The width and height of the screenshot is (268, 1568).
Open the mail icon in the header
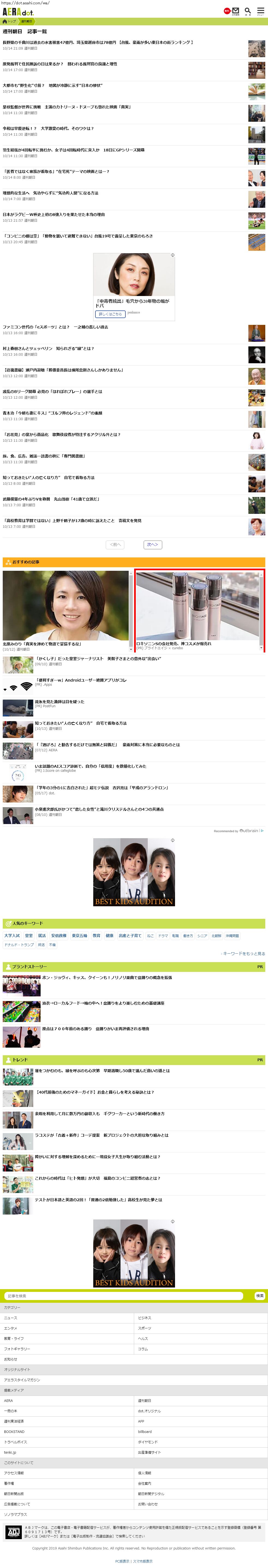click(x=236, y=11)
